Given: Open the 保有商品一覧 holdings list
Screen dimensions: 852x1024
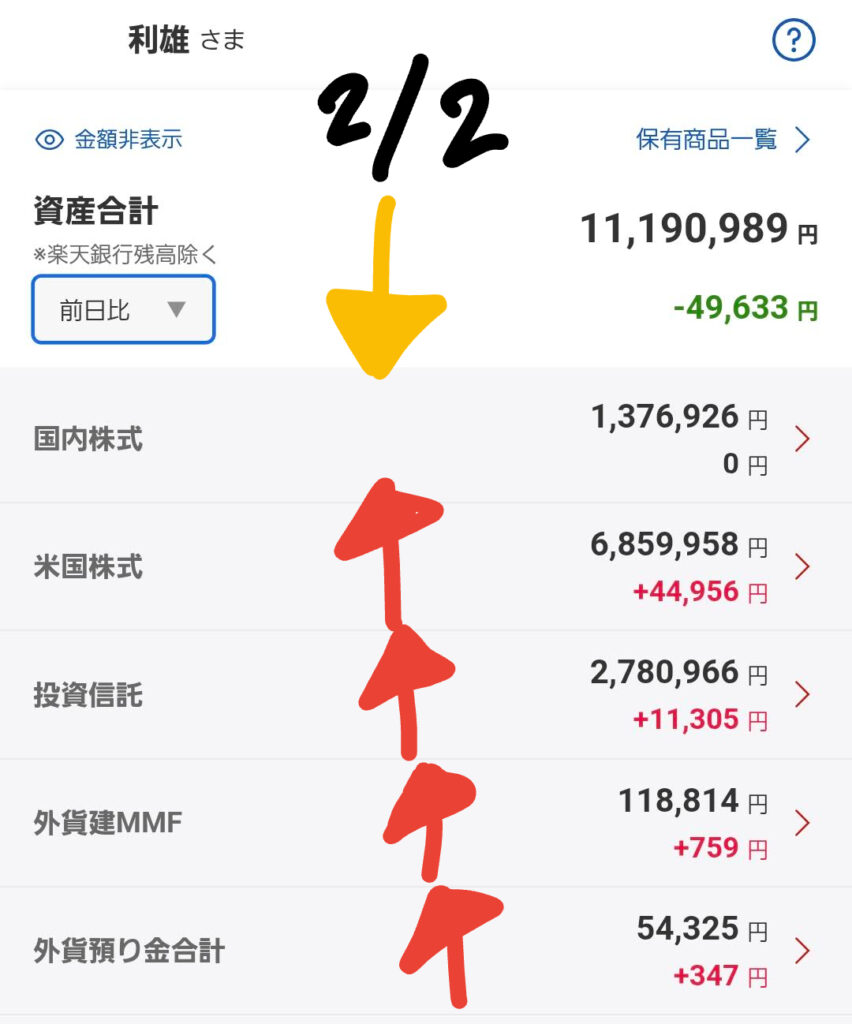Looking at the screenshot, I should 722,139.
